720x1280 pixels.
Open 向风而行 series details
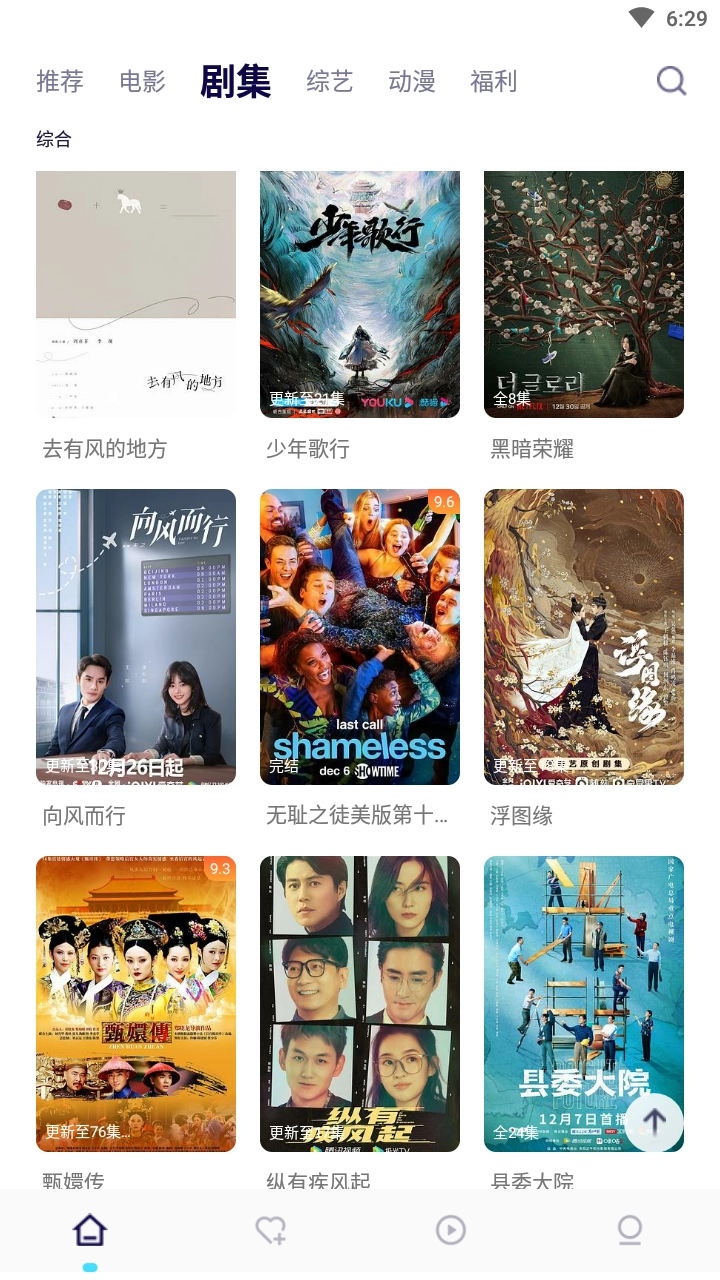pyautogui.click(x=136, y=636)
